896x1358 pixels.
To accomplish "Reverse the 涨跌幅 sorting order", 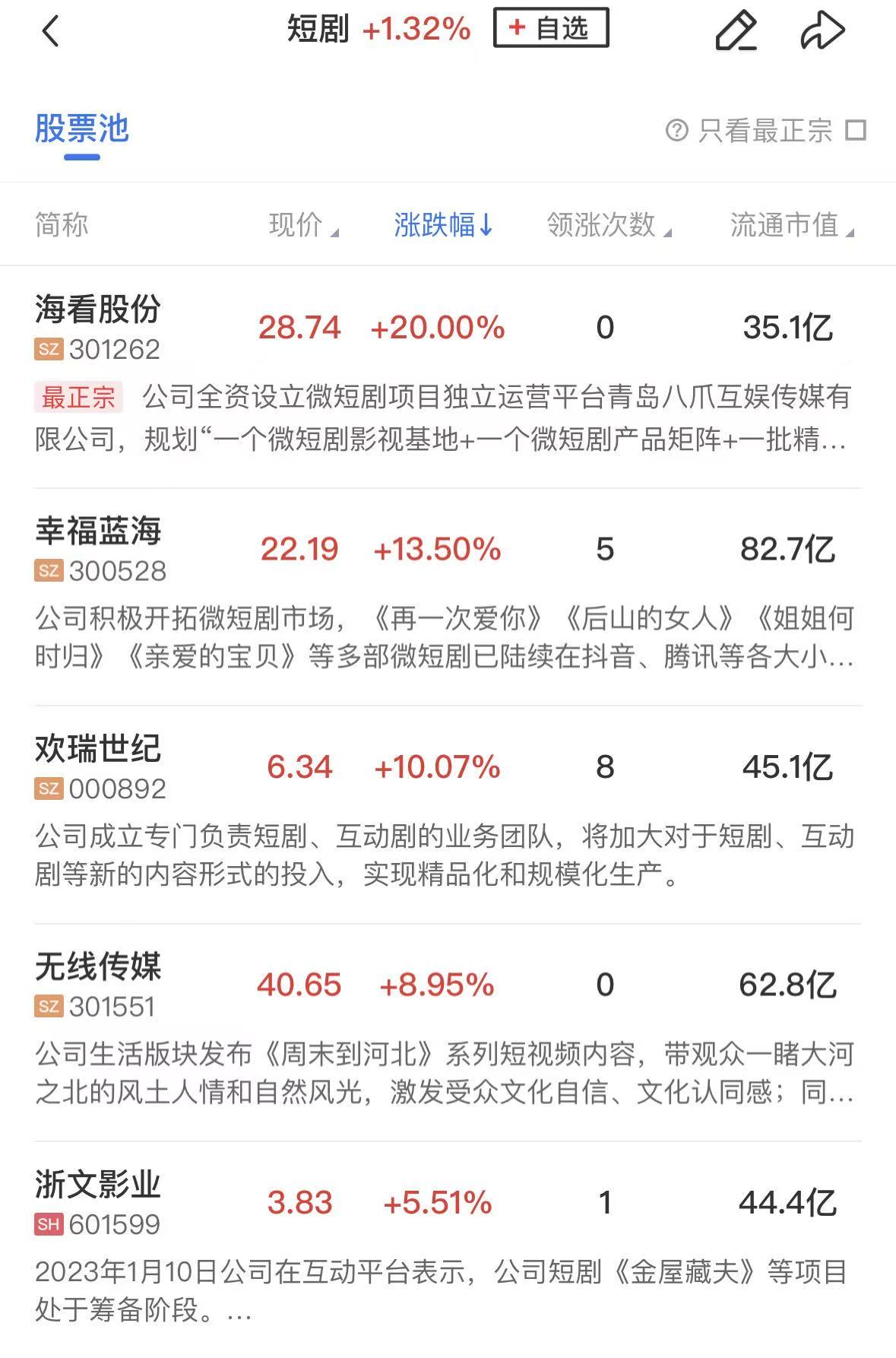I will click(443, 225).
